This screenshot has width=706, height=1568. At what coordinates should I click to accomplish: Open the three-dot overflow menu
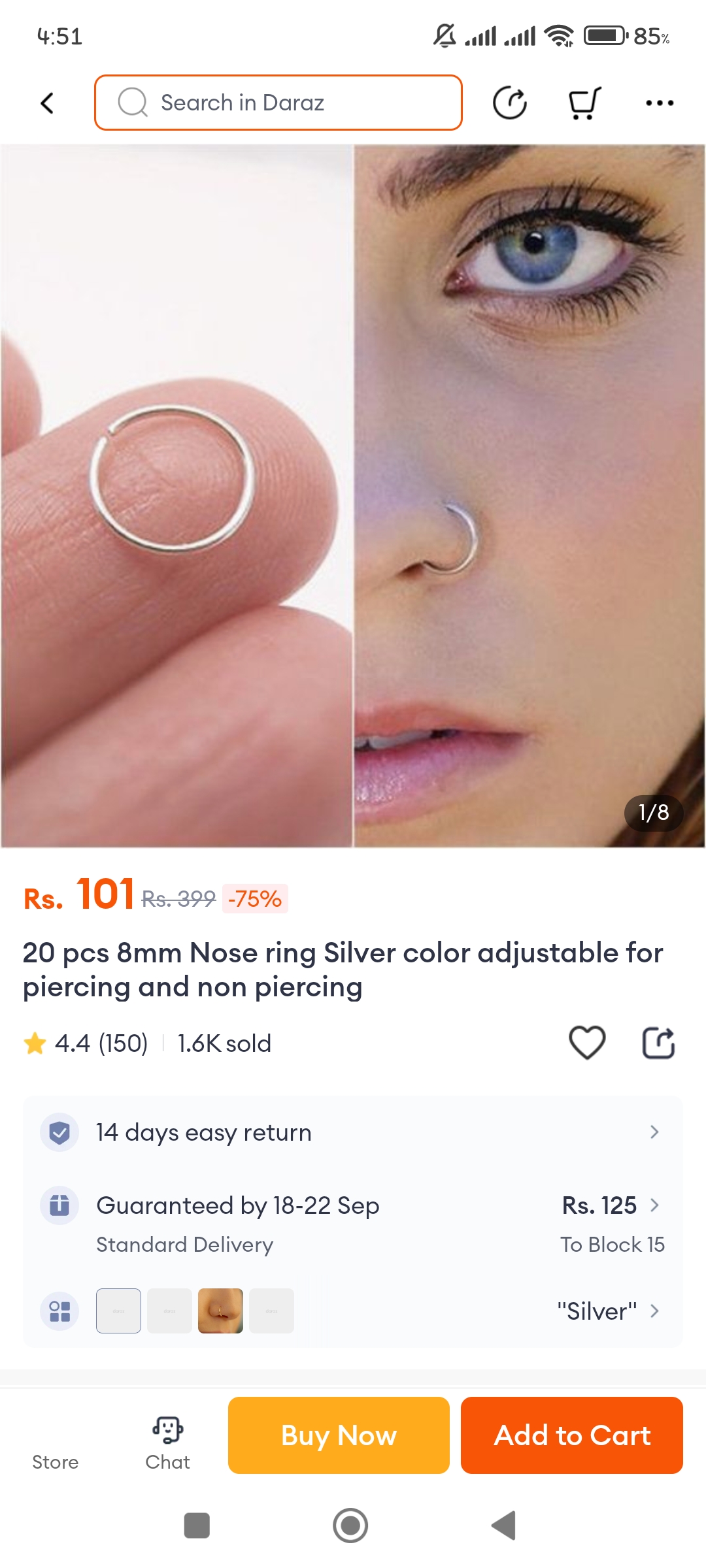tap(659, 103)
